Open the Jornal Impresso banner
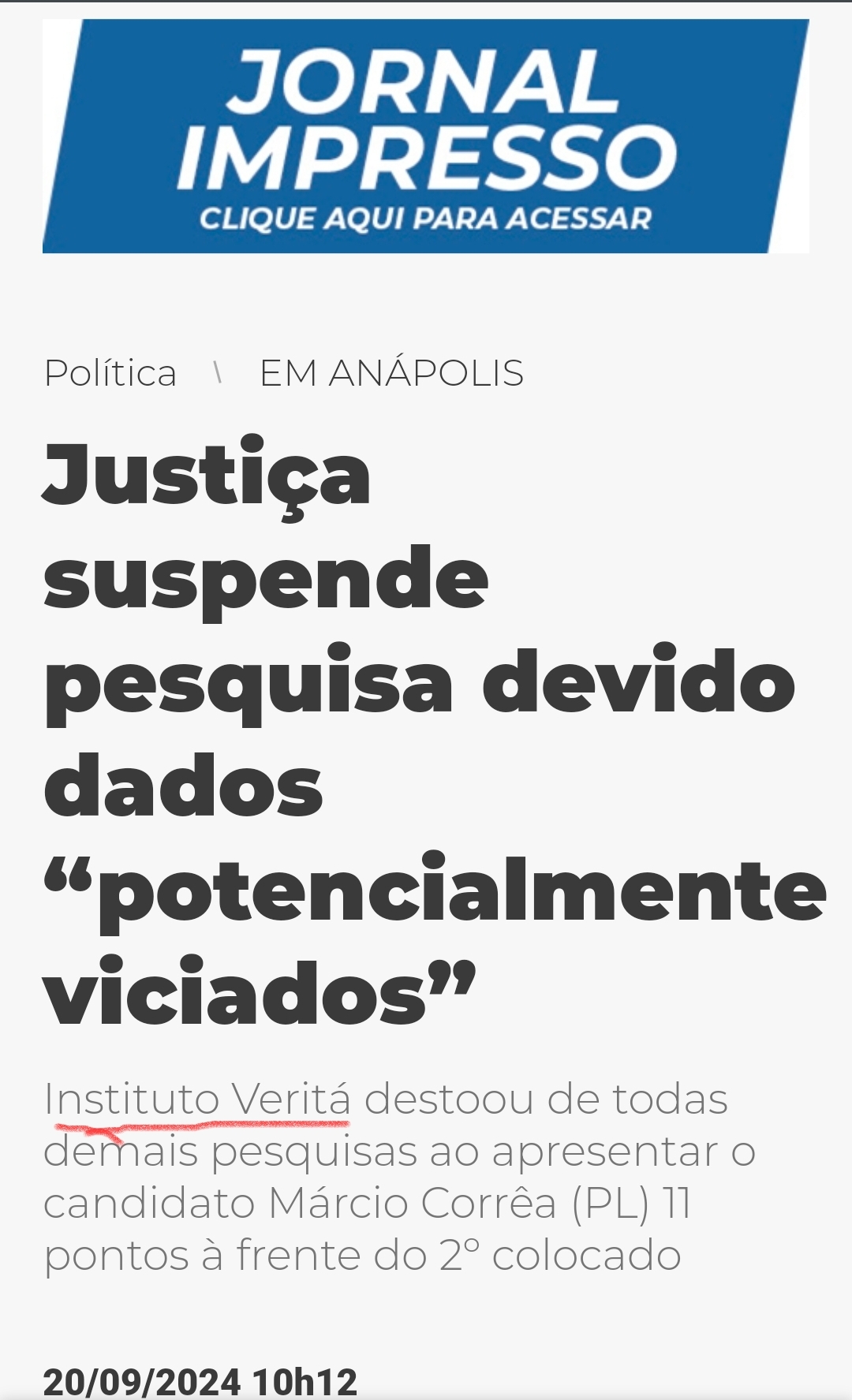This screenshot has width=852, height=1400. point(426,136)
